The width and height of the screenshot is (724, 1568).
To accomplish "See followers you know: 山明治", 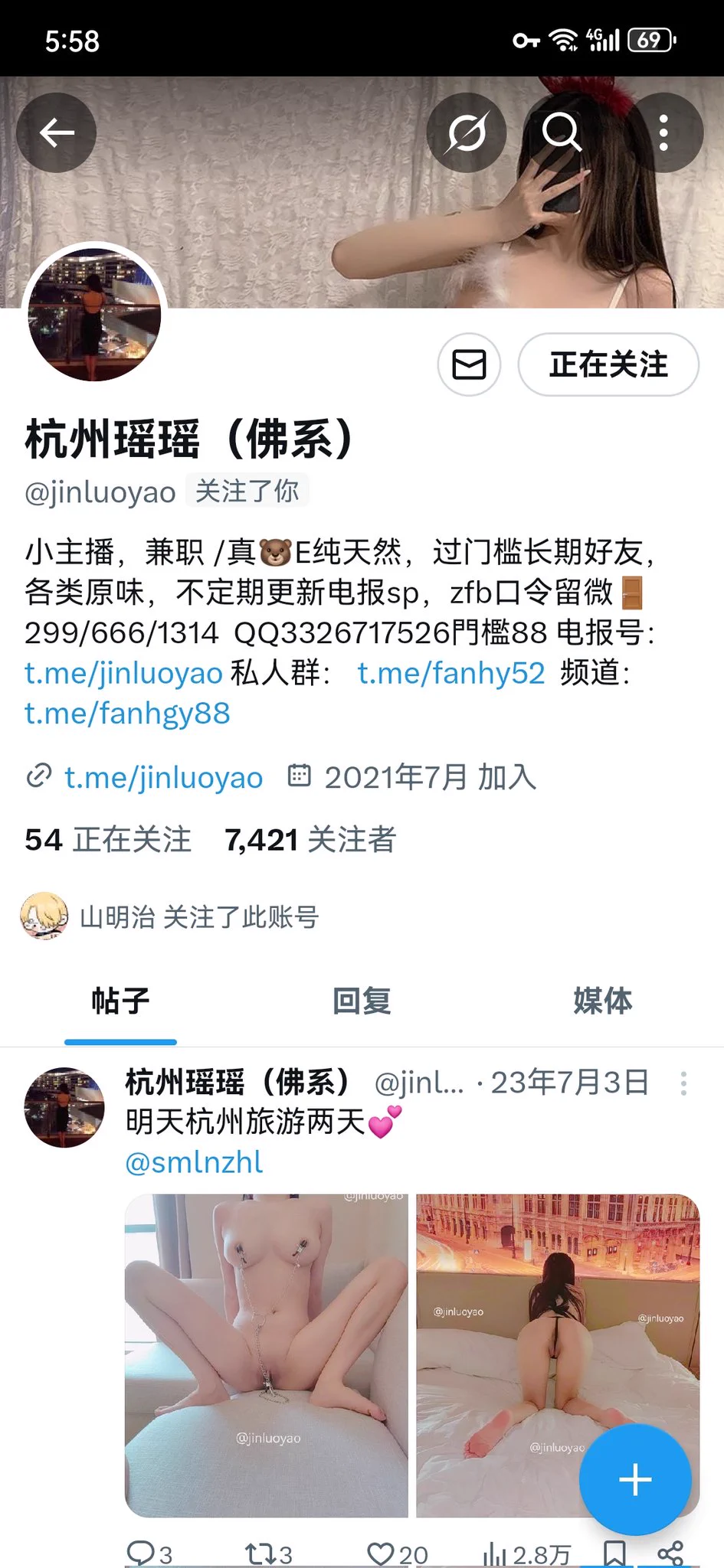I will (x=198, y=916).
